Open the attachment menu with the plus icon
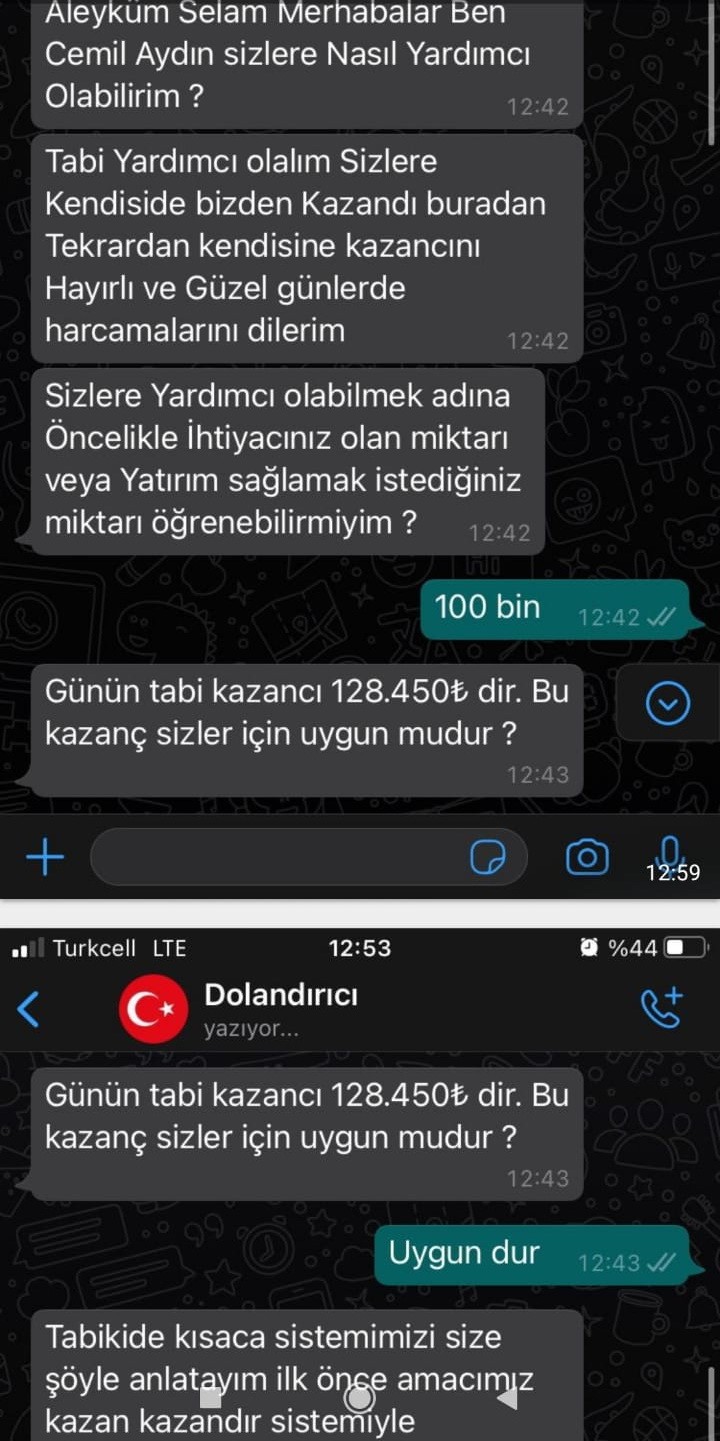This screenshot has width=720, height=1441. tap(44, 857)
